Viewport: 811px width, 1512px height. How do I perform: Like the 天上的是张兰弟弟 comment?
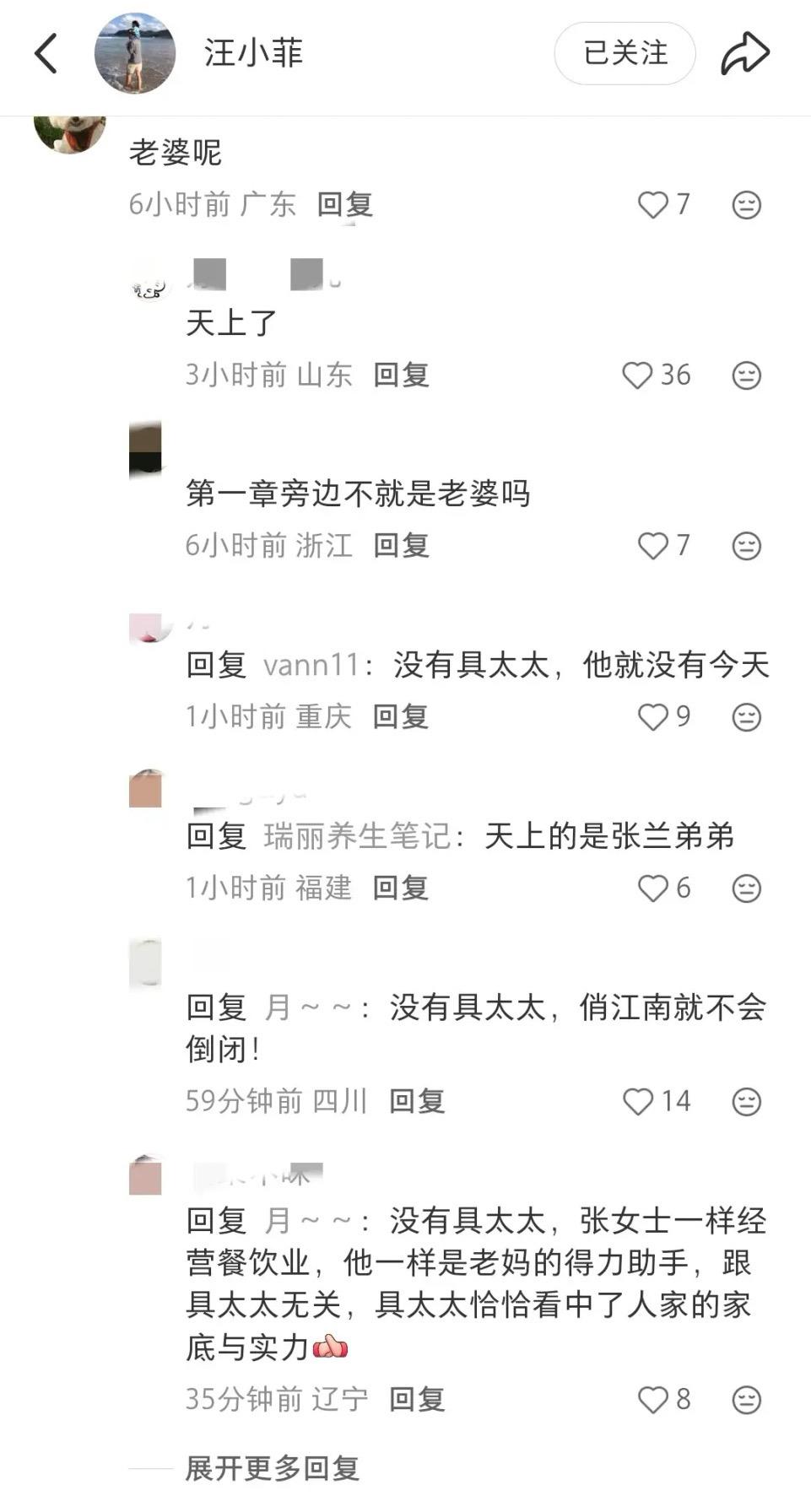(653, 888)
